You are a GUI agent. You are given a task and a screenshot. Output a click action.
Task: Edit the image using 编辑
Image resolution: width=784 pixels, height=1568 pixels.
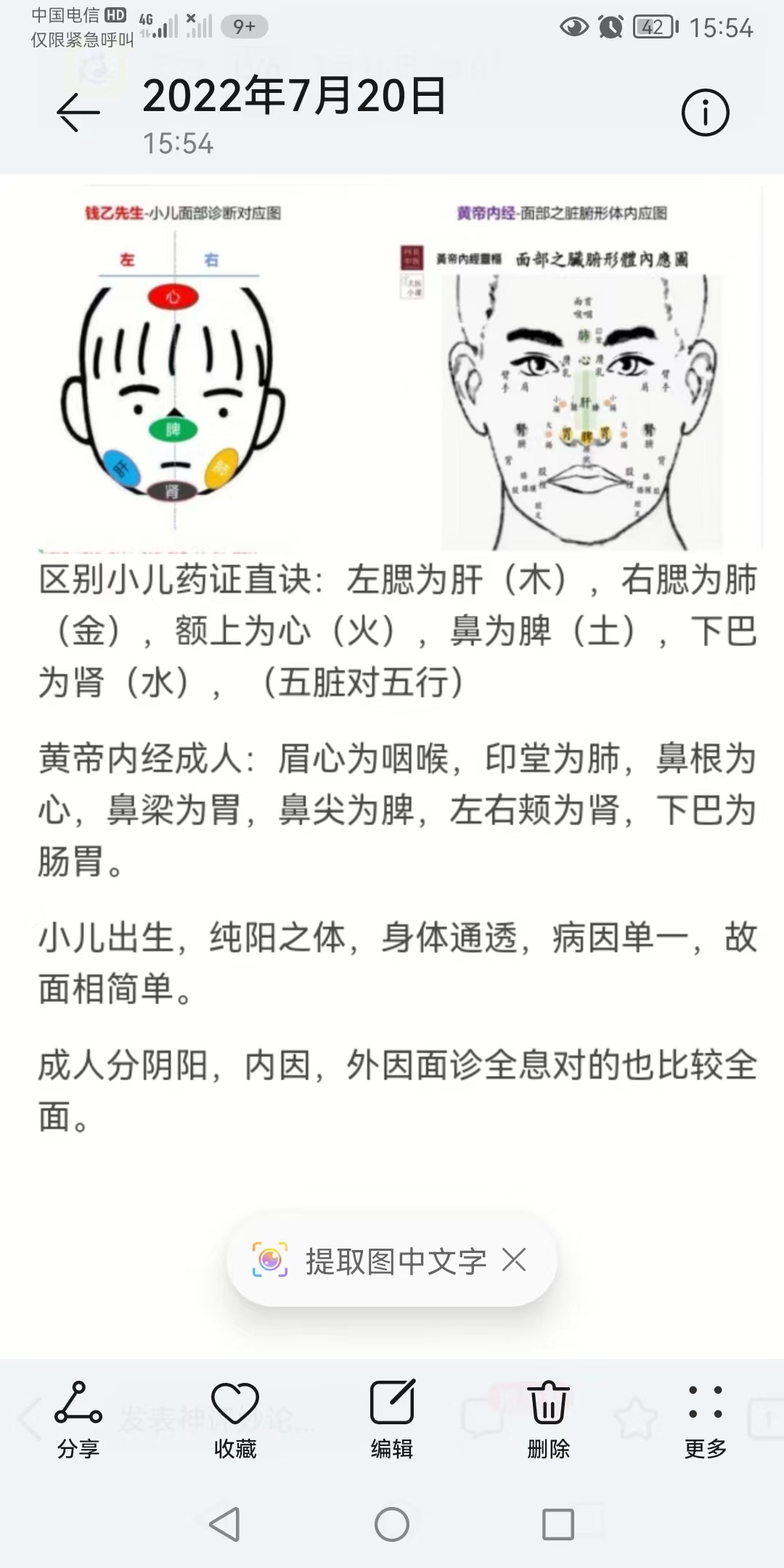pyautogui.click(x=392, y=1419)
